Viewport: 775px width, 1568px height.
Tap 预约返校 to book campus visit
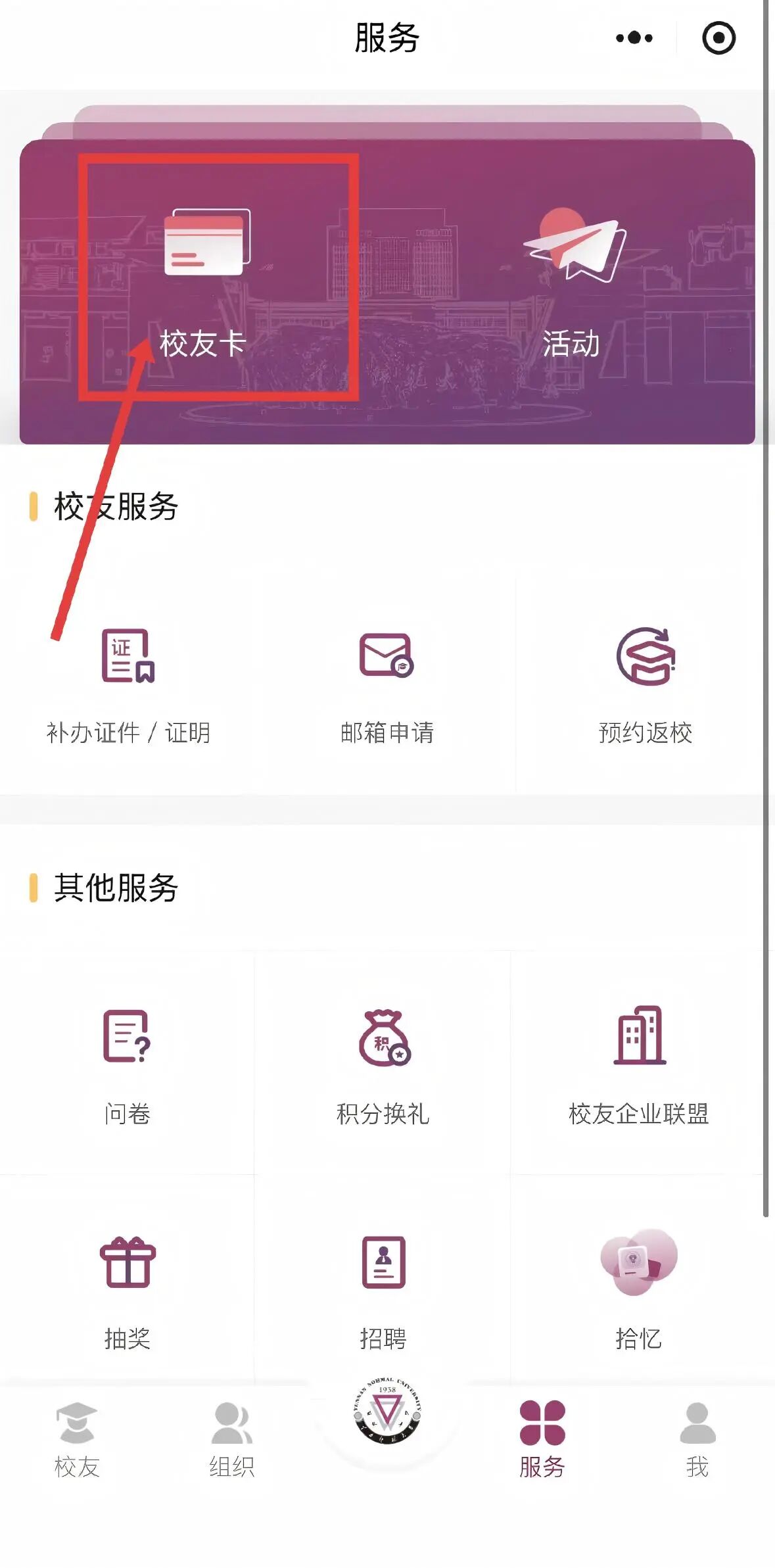(x=646, y=684)
